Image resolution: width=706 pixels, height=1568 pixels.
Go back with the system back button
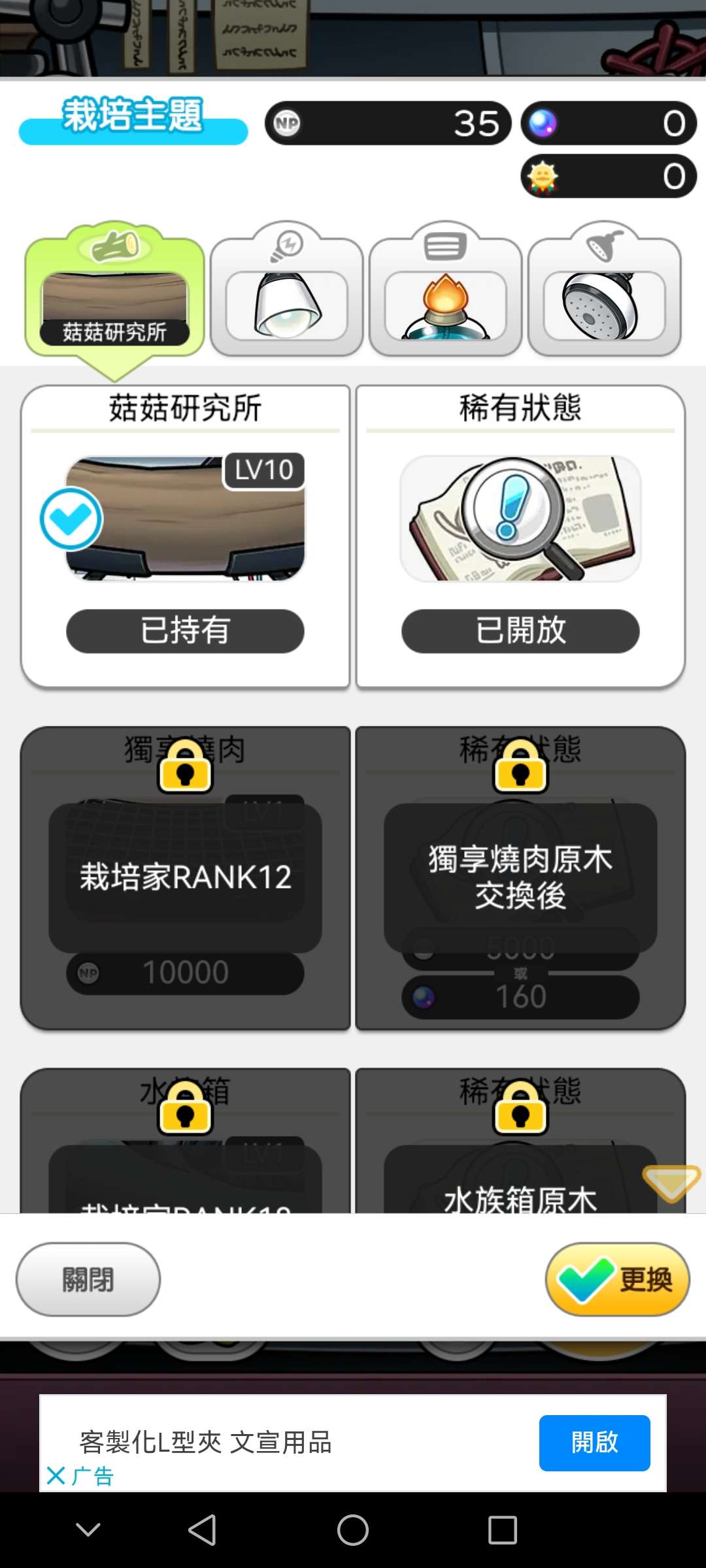(x=202, y=1529)
